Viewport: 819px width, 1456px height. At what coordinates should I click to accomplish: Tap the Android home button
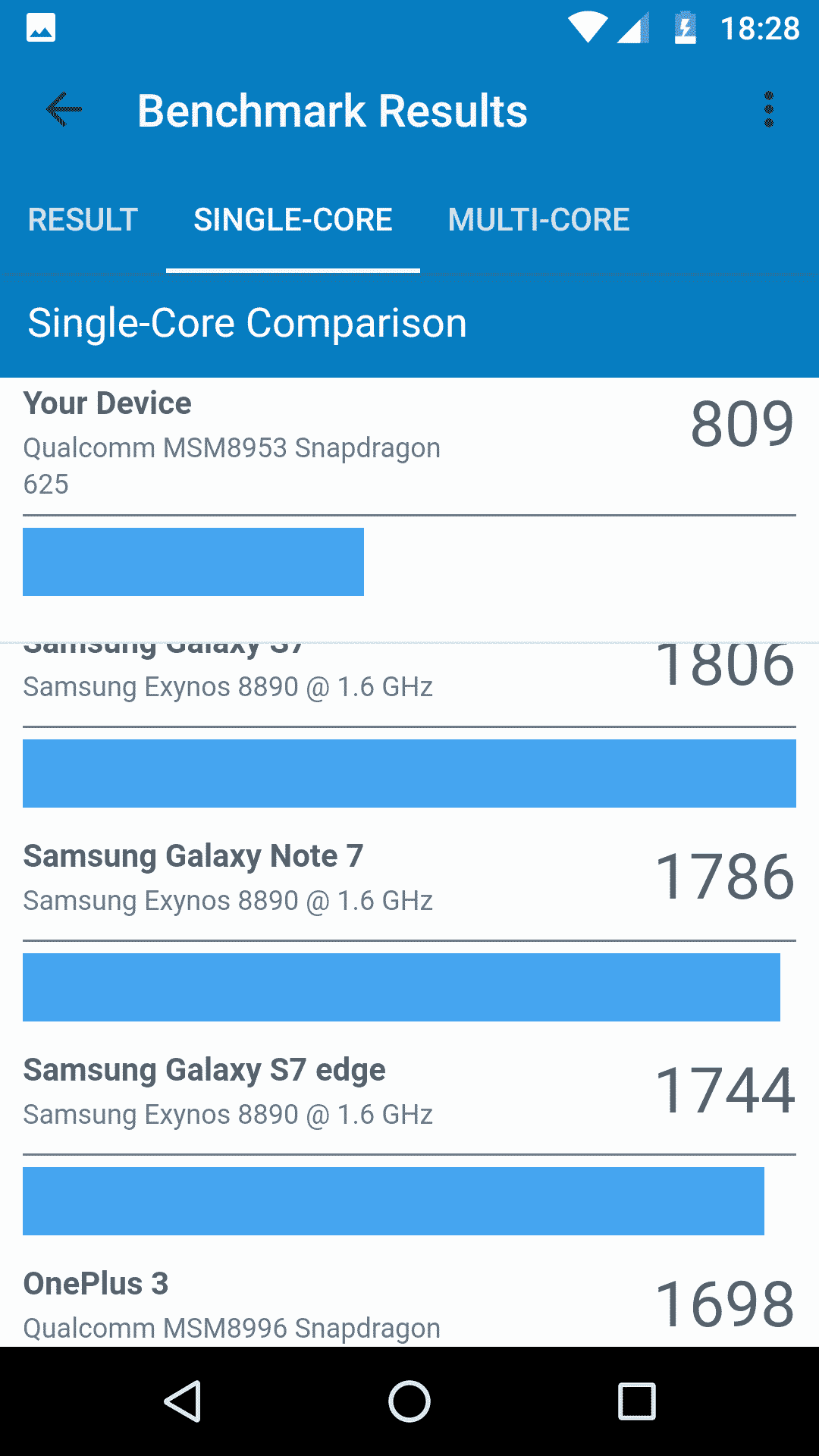(x=409, y=1401)
